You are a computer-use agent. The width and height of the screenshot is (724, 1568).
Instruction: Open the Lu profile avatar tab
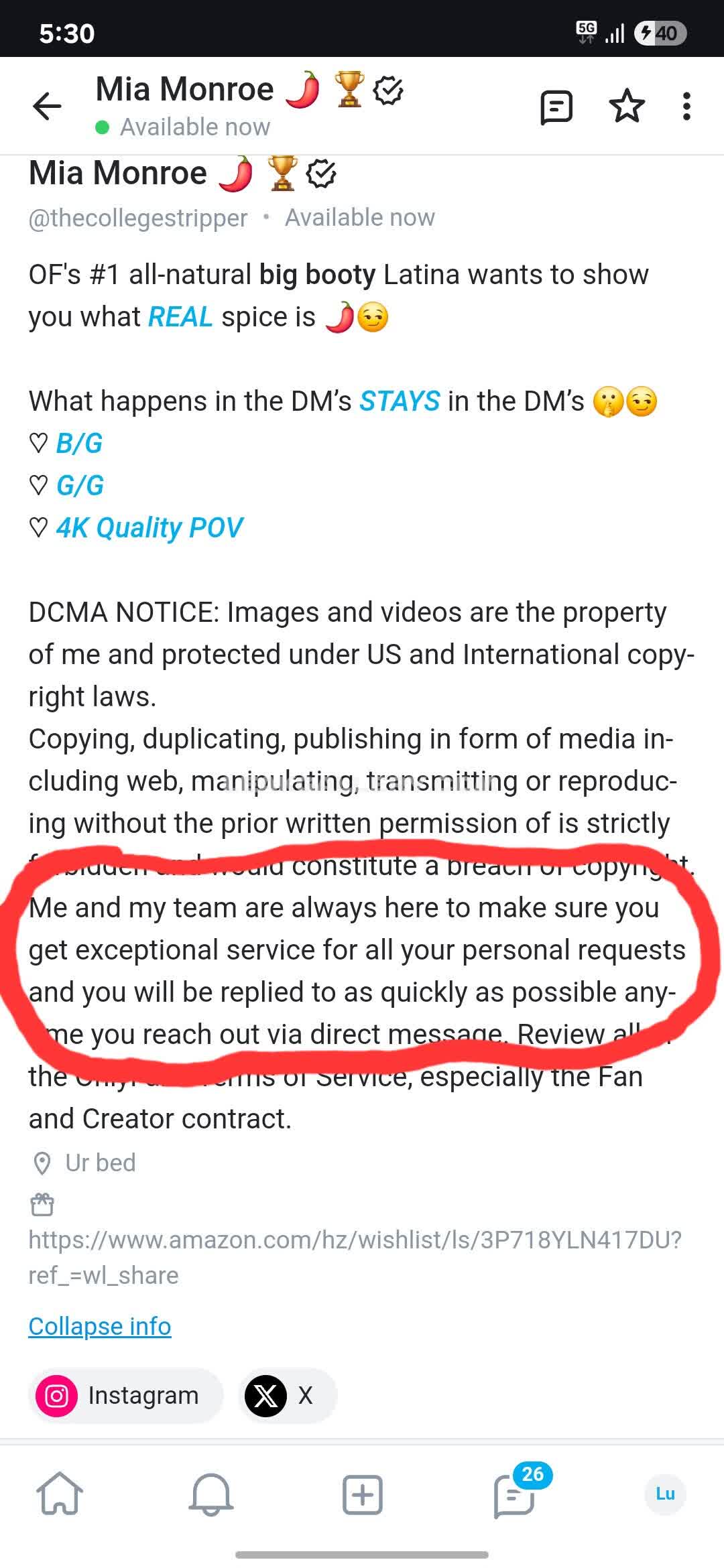[x=665, y=1494]
